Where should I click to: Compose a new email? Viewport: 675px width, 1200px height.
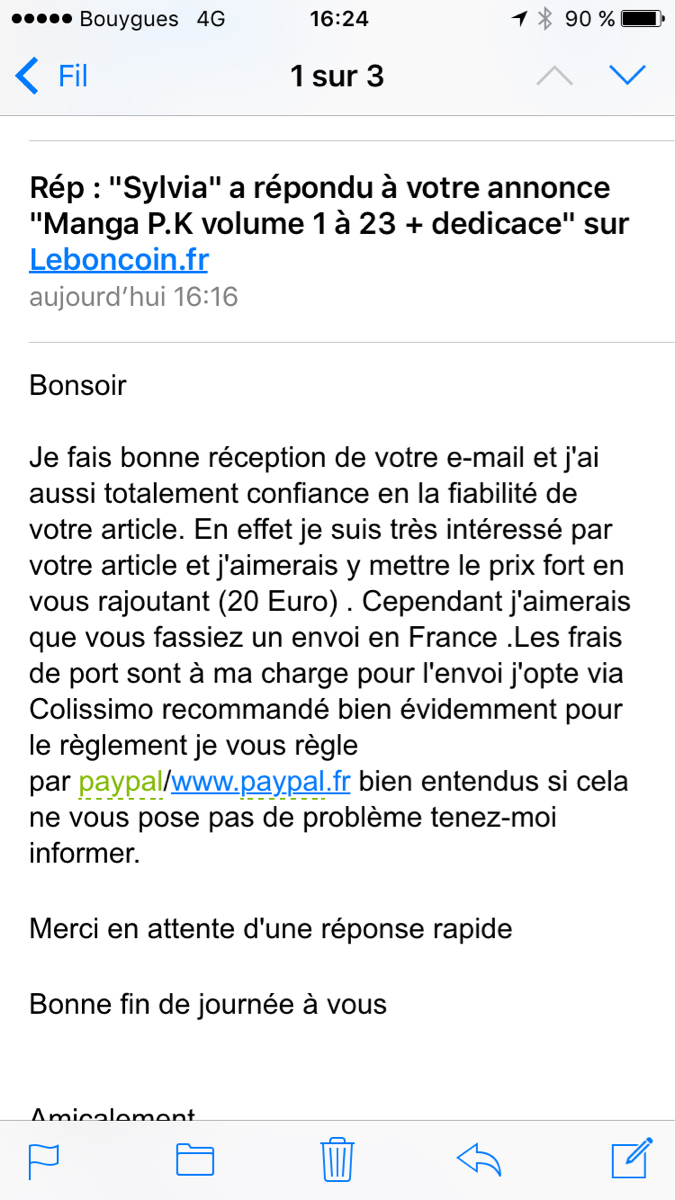(632, 1158)
